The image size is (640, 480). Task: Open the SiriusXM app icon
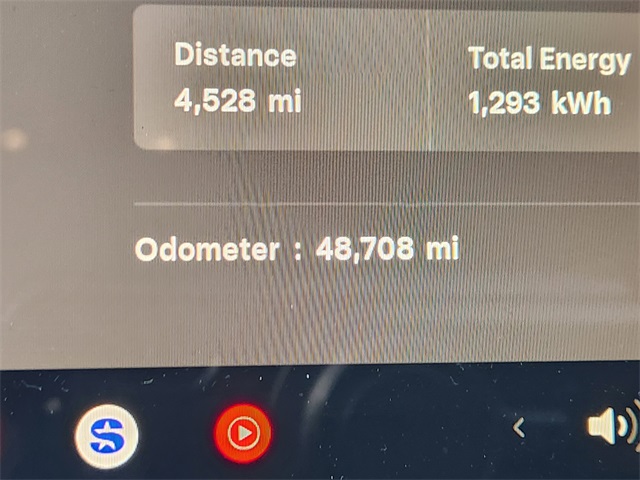click(x=107, y=437)
